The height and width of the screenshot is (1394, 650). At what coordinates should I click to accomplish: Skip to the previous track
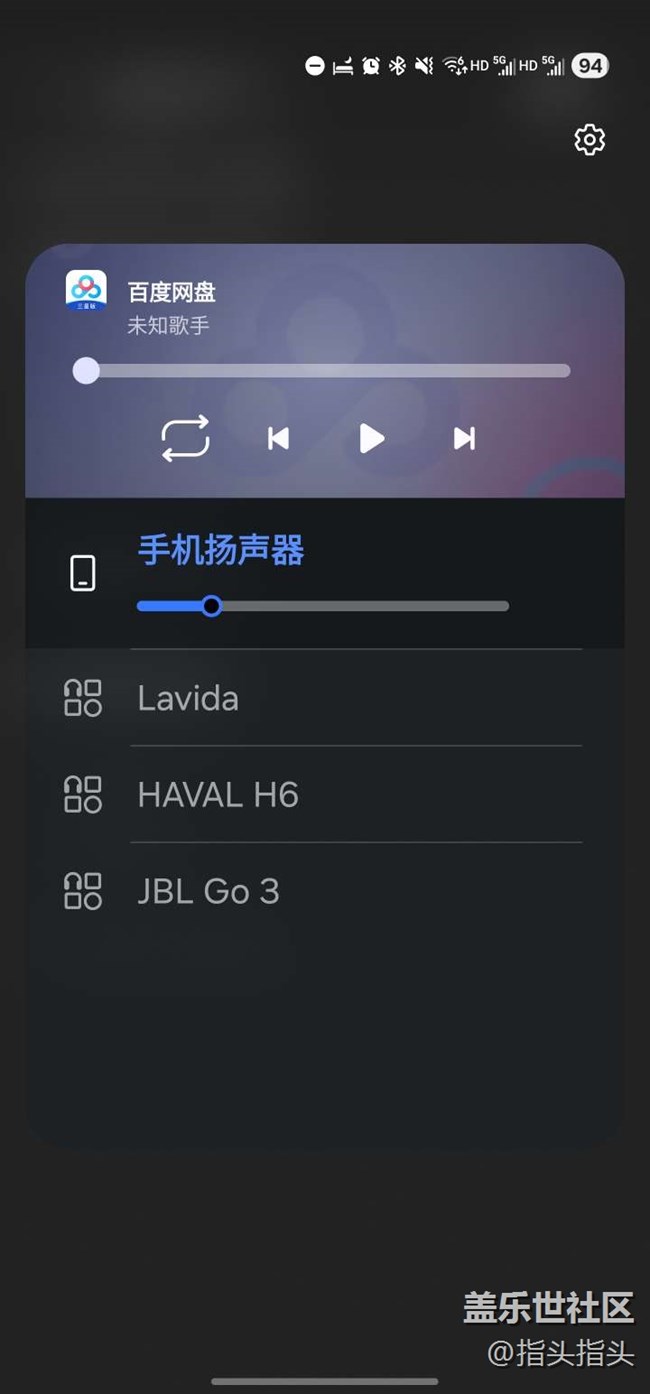(278, 438)
